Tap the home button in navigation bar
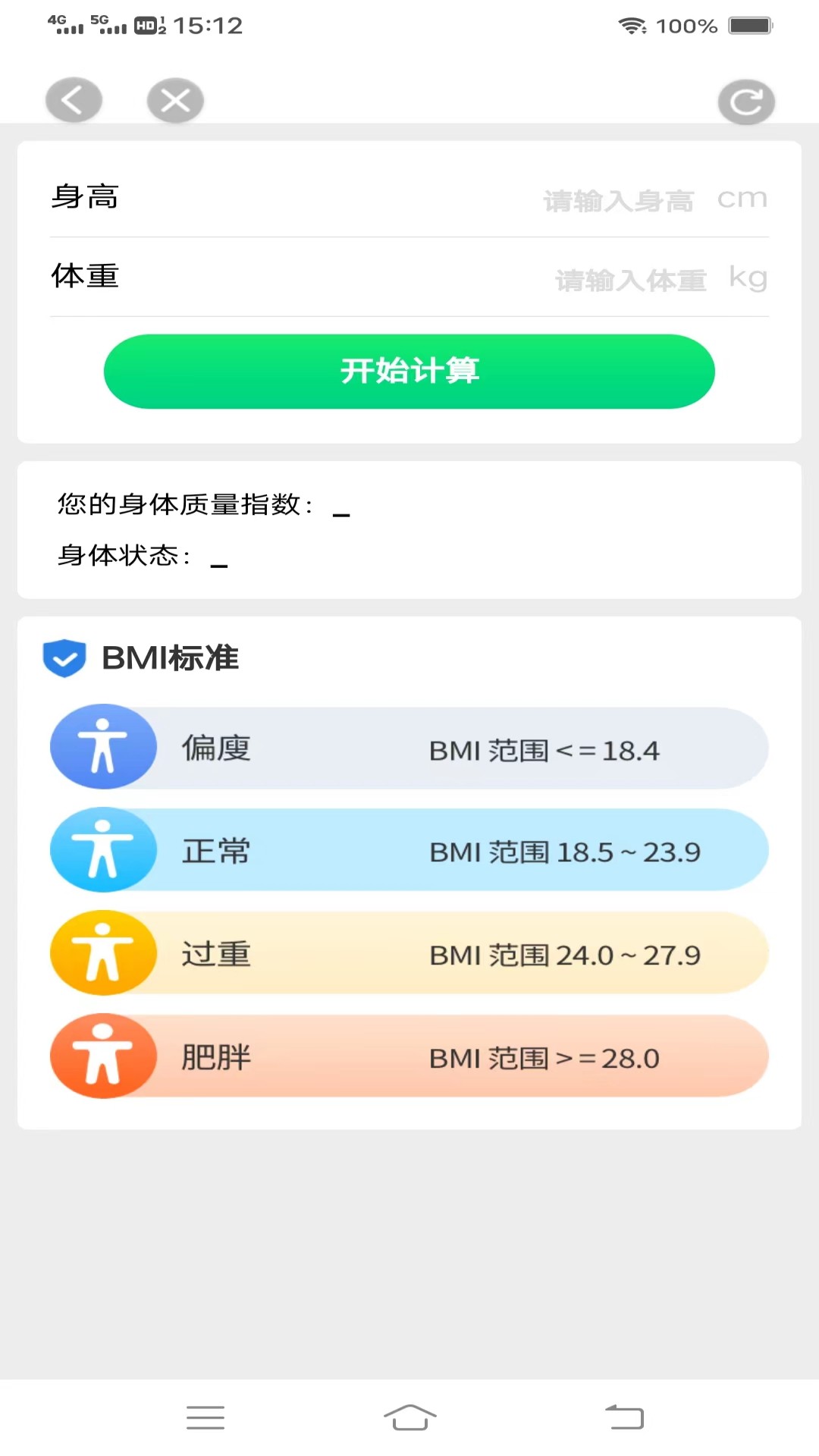This screenshot has height=1456, width=819. [409, 1417]
